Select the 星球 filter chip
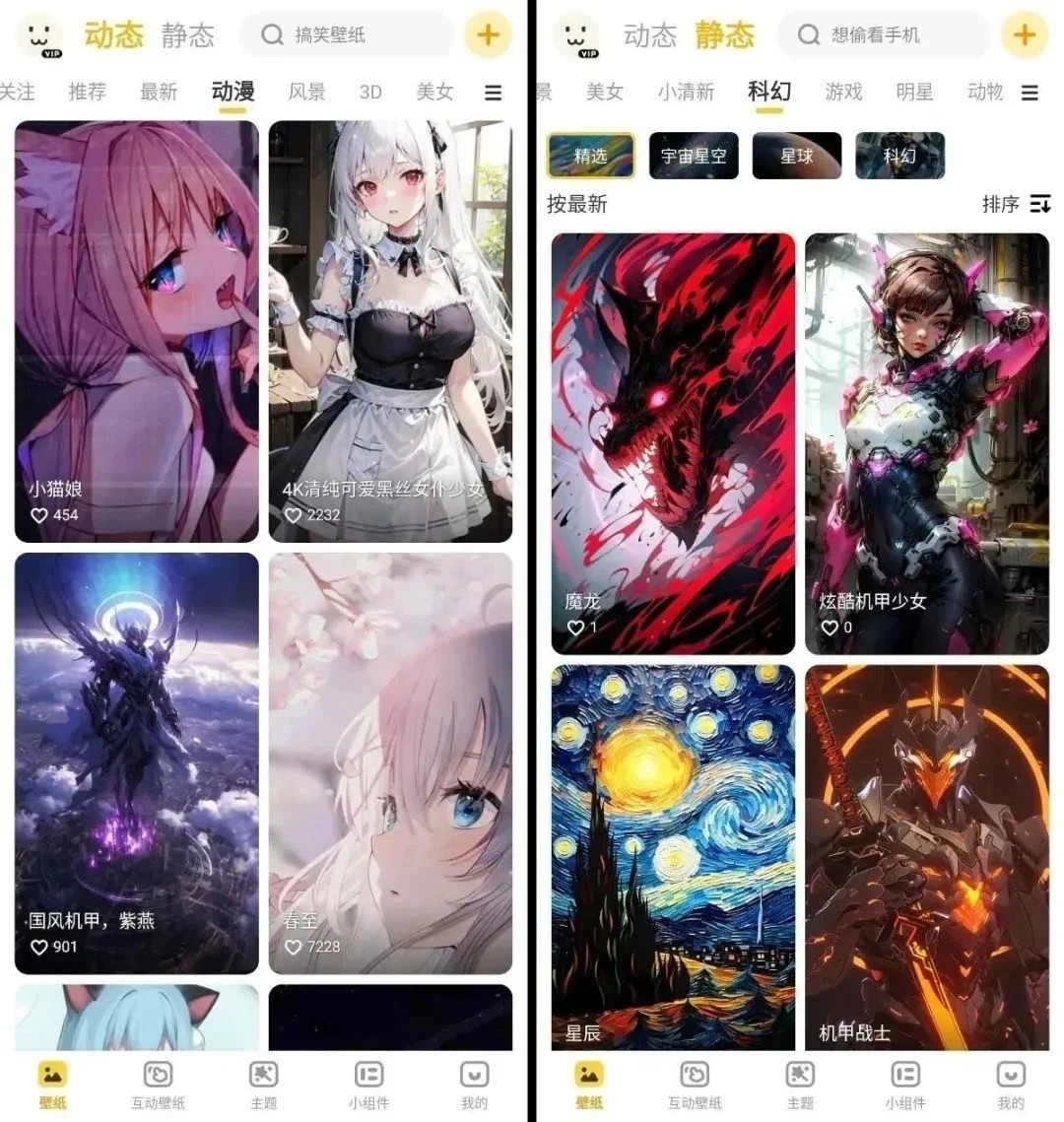This screenshot has height=1122, width=1064. [796, 156]
